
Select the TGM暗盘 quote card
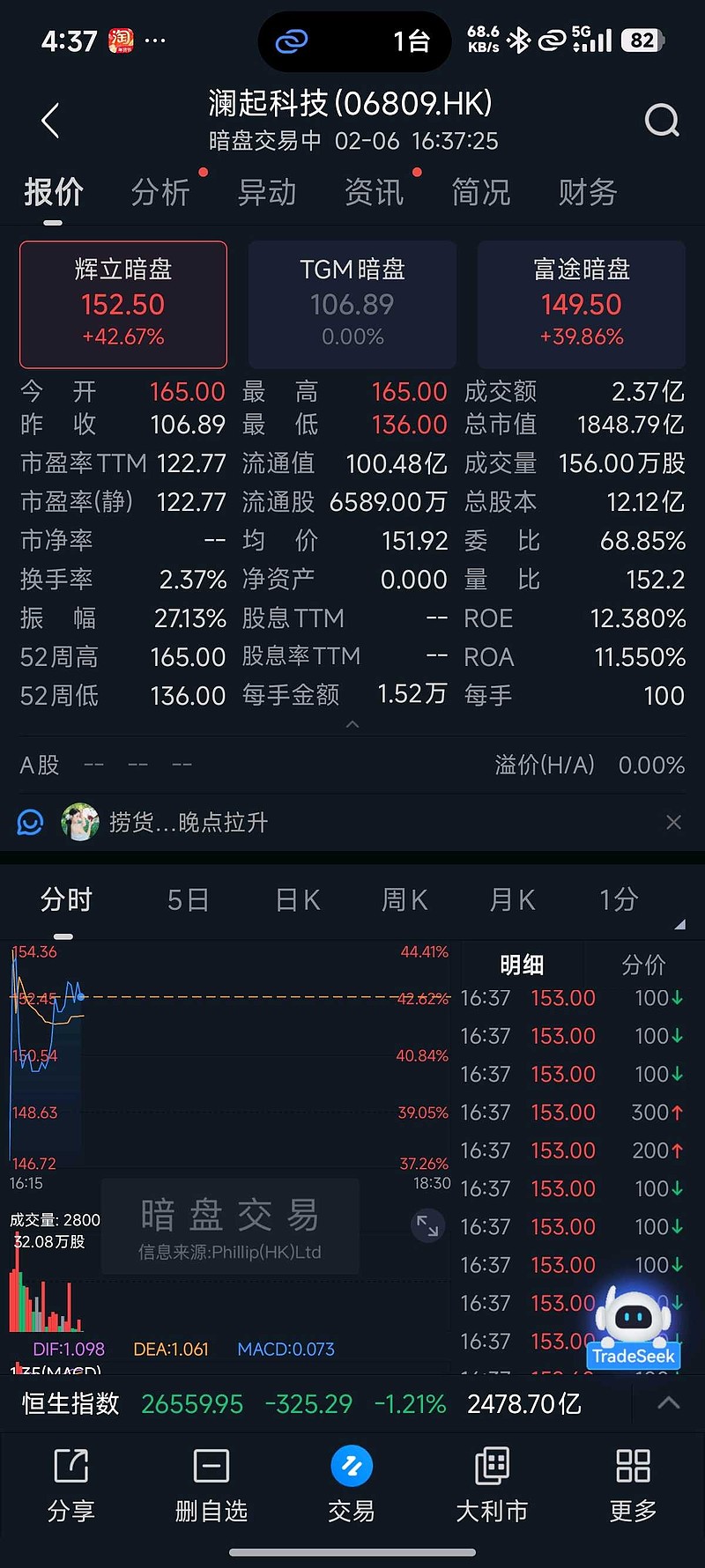[352, 304]
